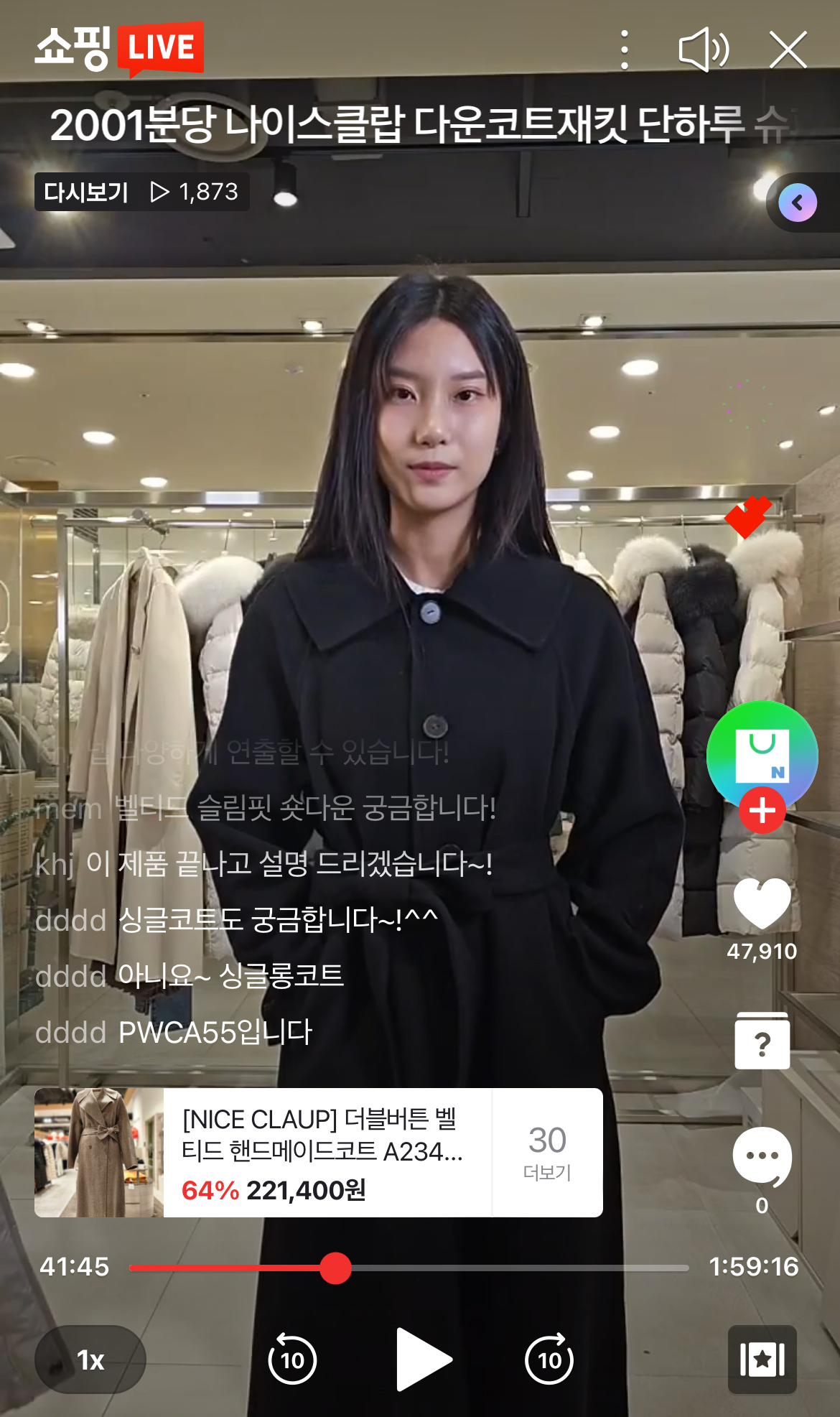The width and height of the screenshot is (840, 1417).
Task: Close the shopping live video
Action: click(x=788, y=50)
